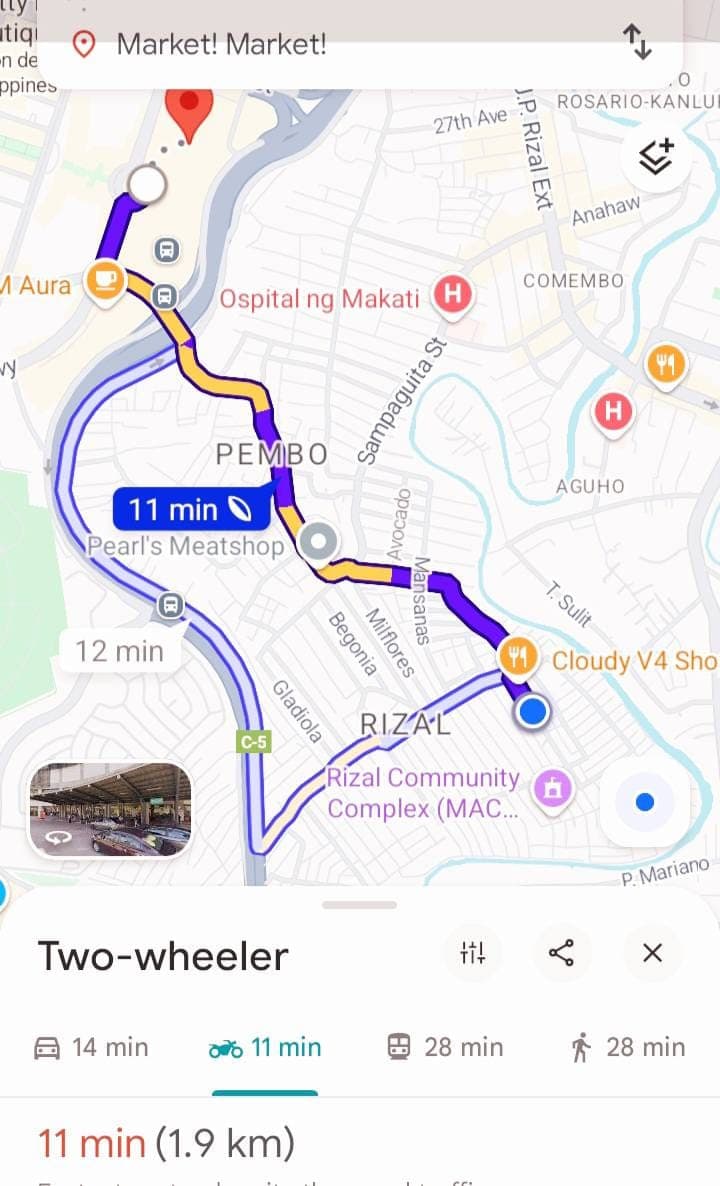Open the Street View preview thumbnail
This screenshot has width=720, height=1186.
click(x=110, y=810)
